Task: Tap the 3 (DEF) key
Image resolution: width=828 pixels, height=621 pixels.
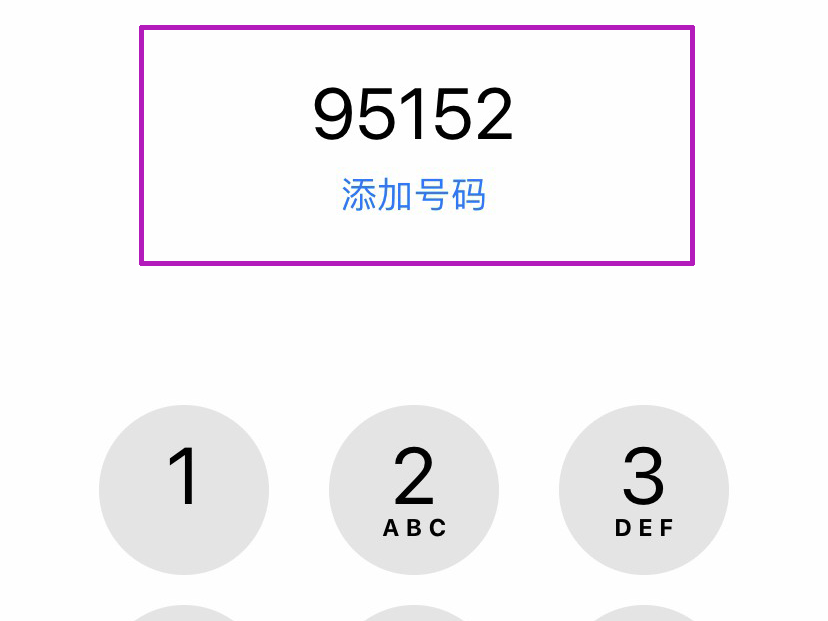Action: pyautogui.click(x=643, y=489)
